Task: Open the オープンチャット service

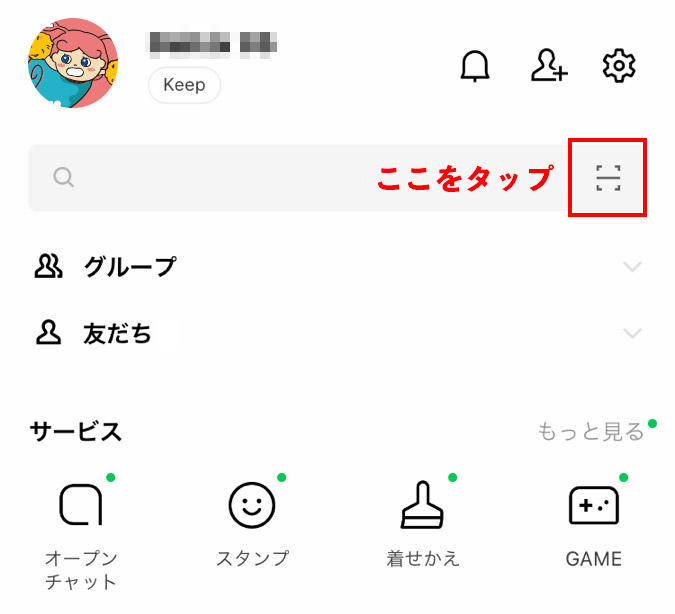Action: coord(81,506)
